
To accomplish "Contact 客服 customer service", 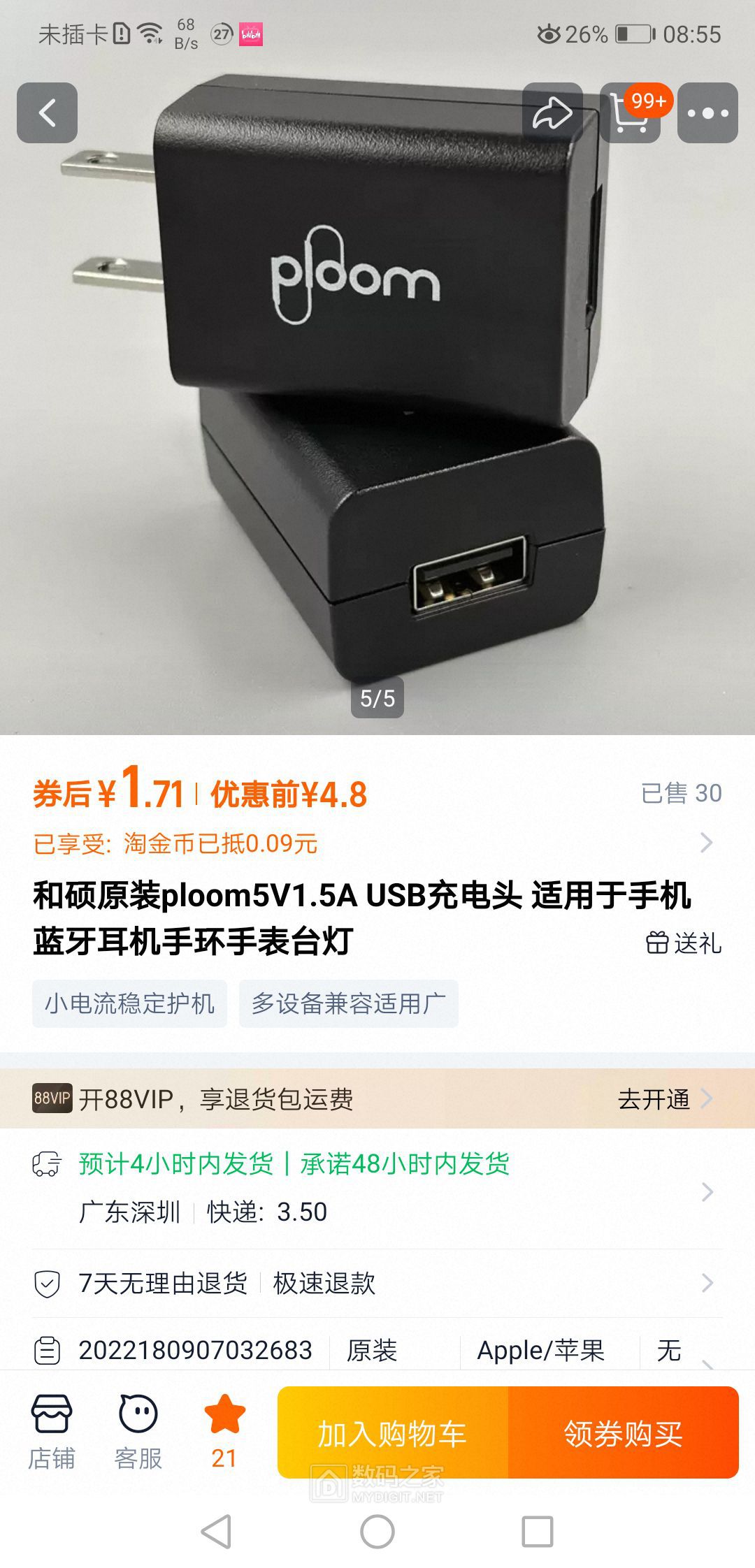I will (x=138, y=1431).
